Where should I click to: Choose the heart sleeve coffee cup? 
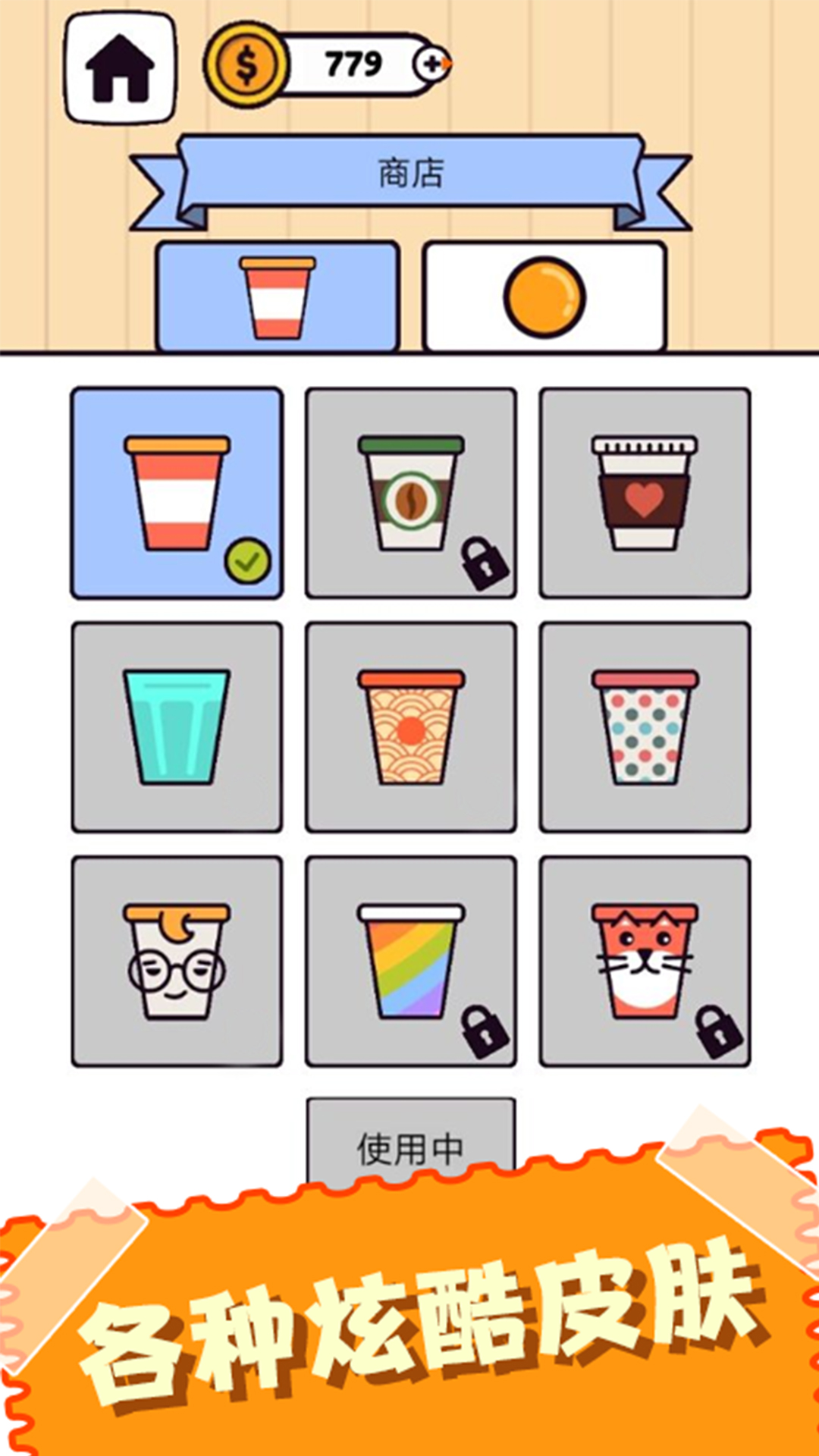[645, 493]
